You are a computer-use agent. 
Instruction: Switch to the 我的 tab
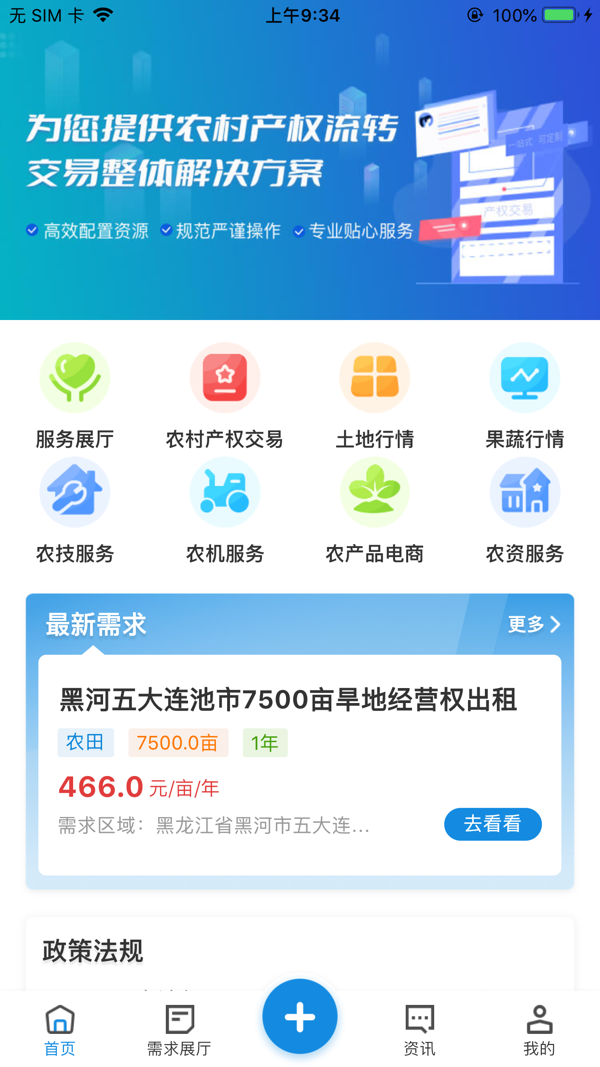click(539, 1031)
